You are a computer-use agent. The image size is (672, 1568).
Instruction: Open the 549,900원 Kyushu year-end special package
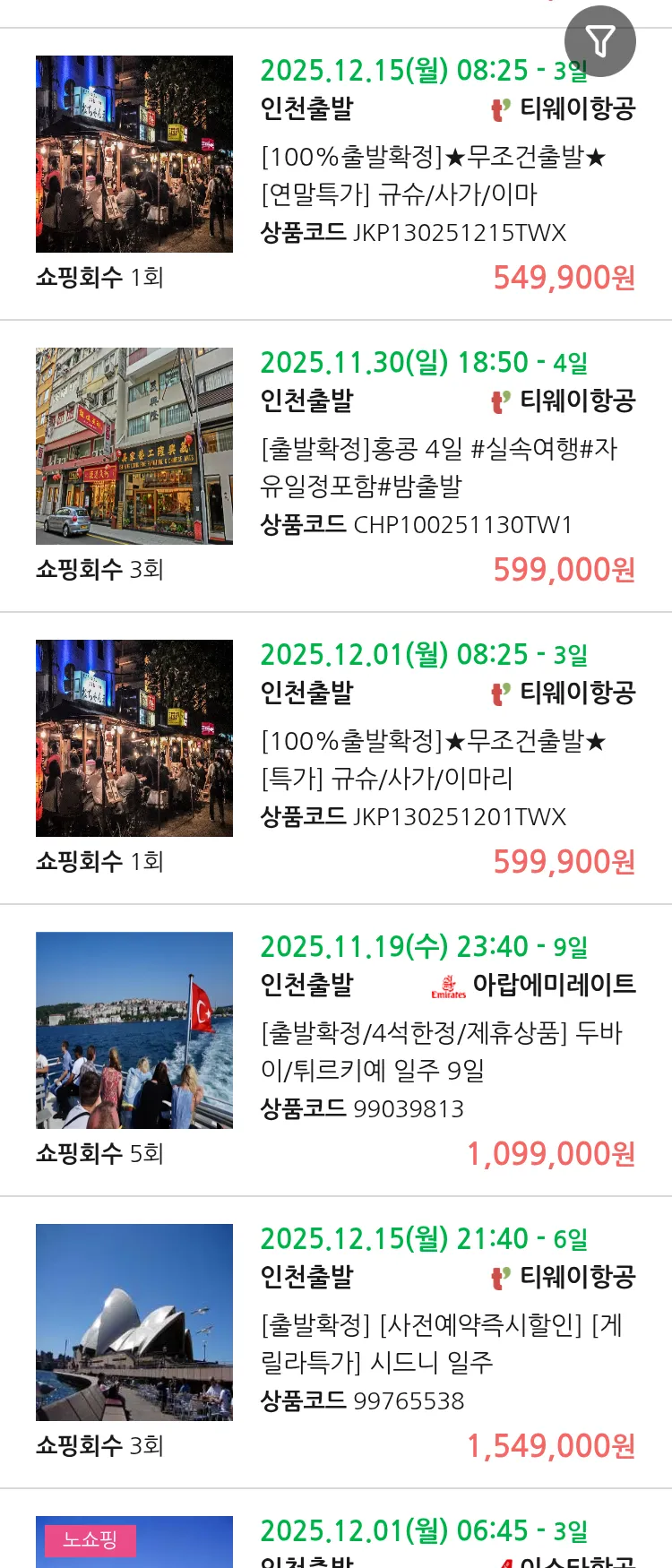click(x=434, y=176)
